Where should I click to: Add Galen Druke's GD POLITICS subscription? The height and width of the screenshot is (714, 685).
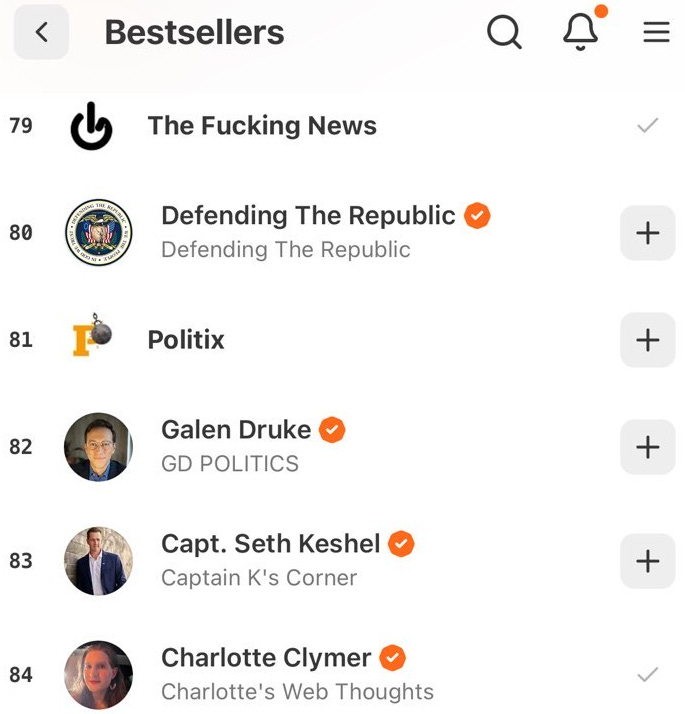[x=648, y=447]
